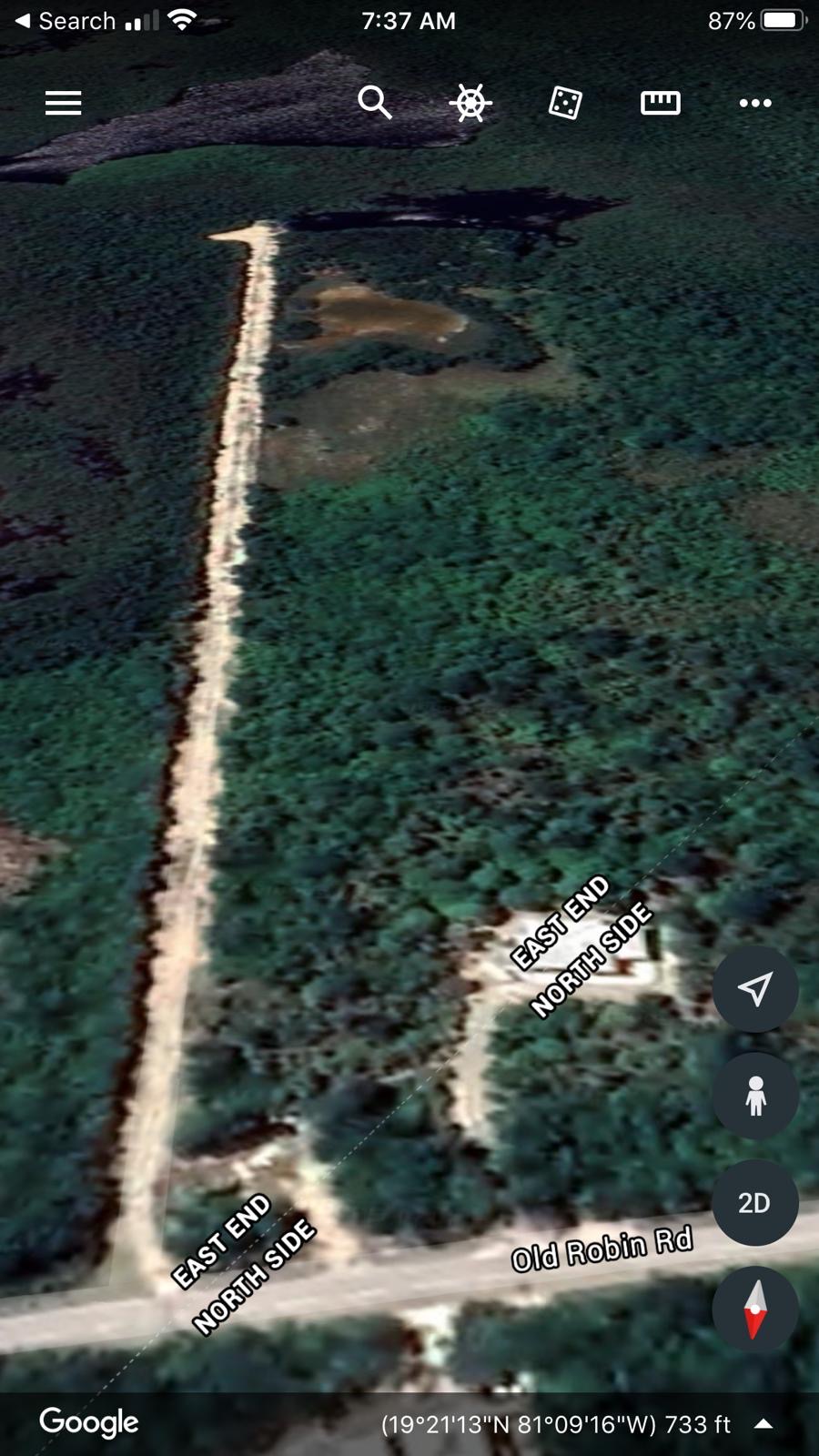Screen dimensions: 819x1456
Task: Enter Street View with the pegman
Action: 755,1096
